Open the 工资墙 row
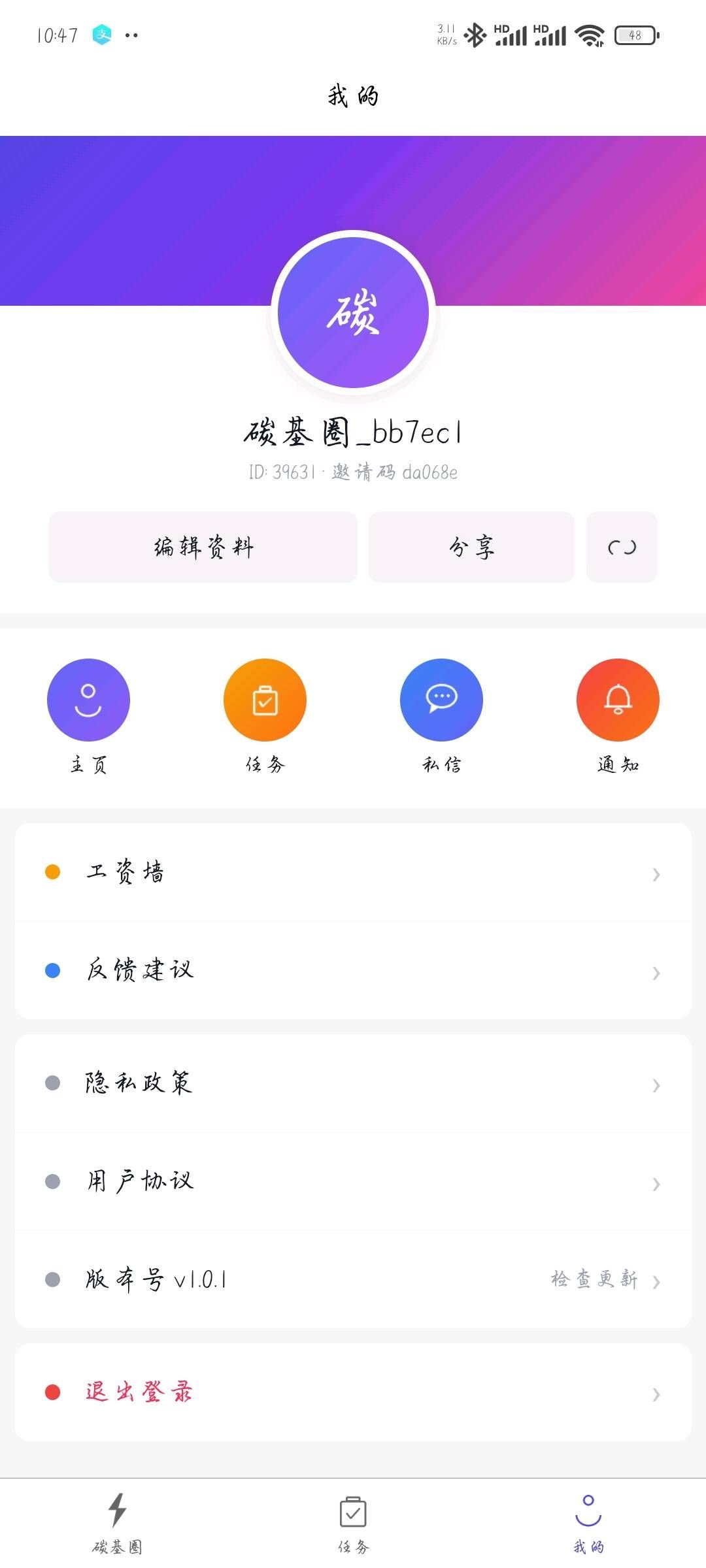The image size is (706, 1568). 353,872
